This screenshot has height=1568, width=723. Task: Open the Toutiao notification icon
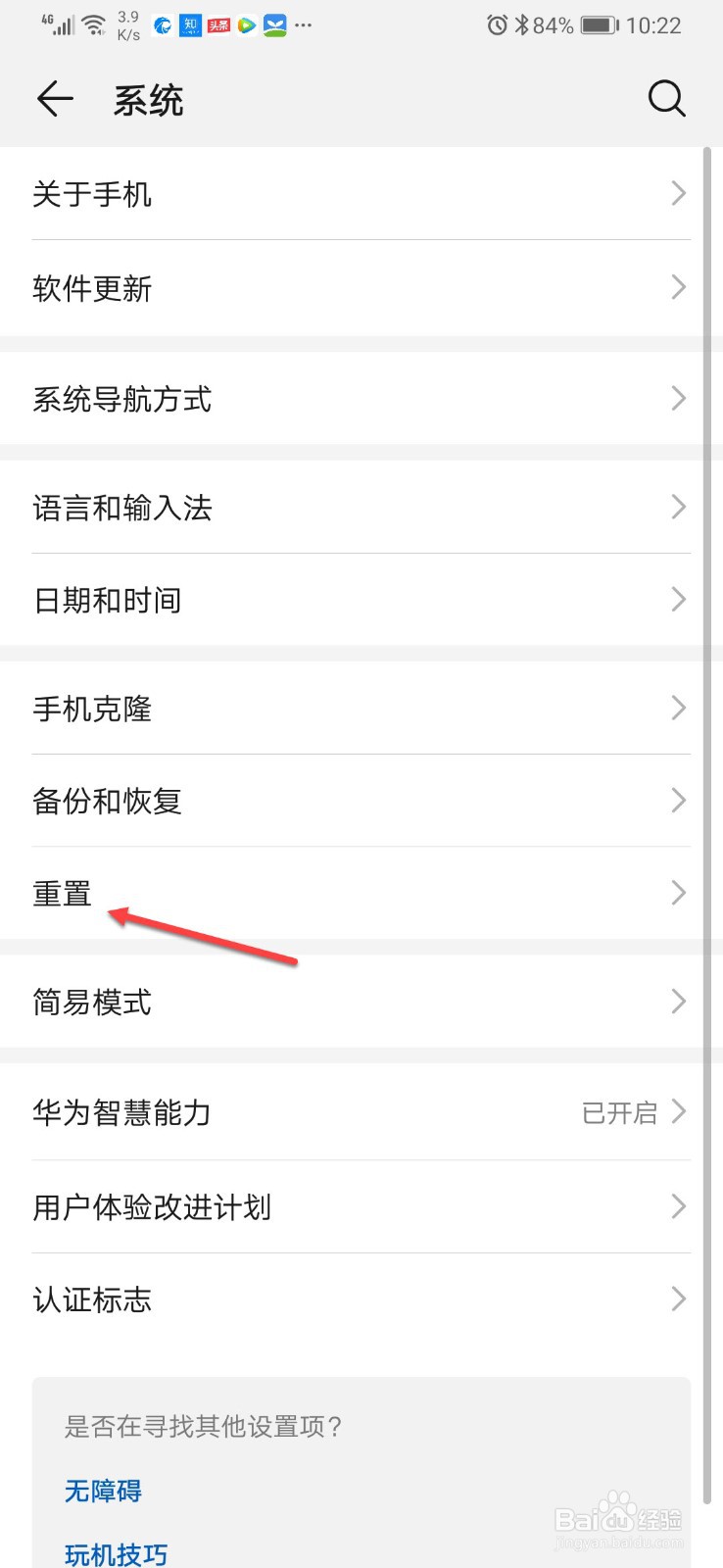218,24
